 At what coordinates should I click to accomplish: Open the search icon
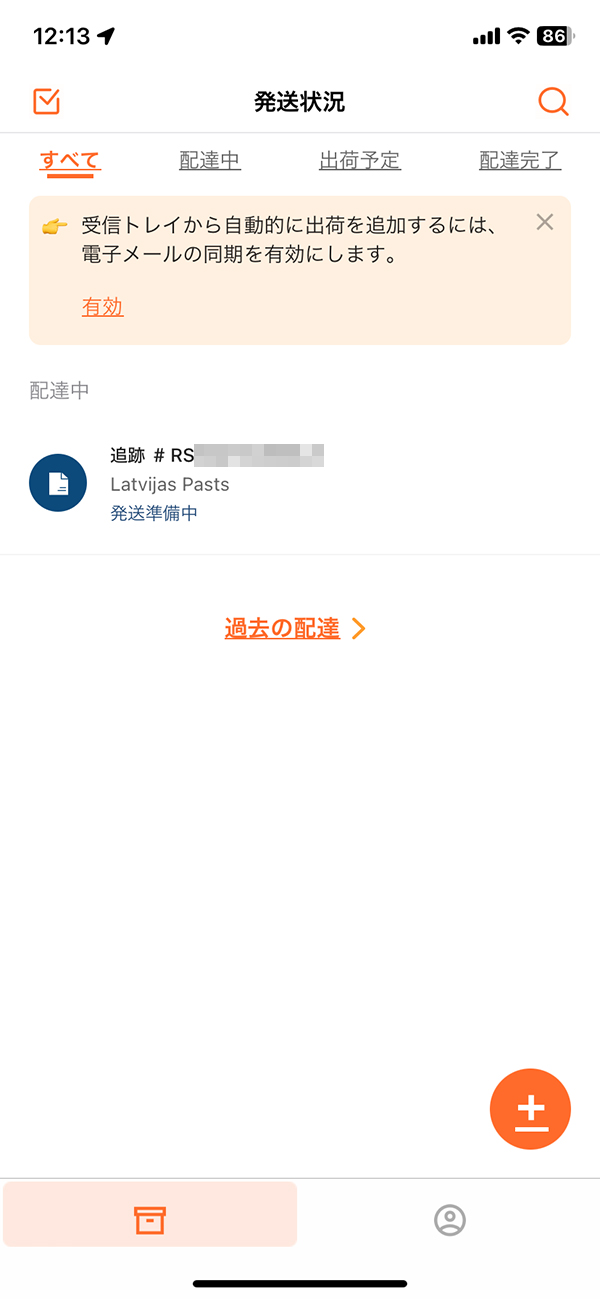(553, 101)
